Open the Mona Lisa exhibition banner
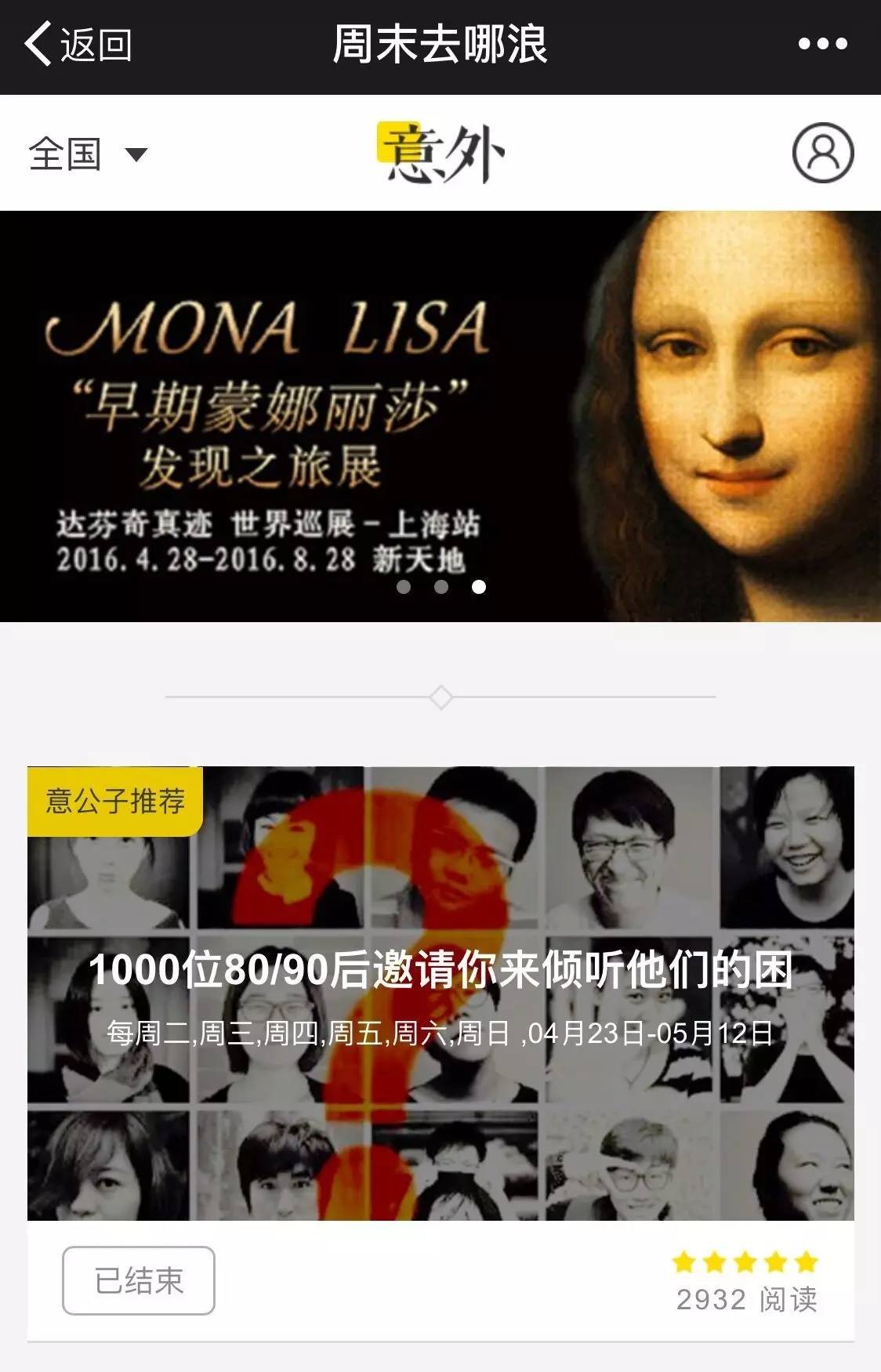The image size is (881, 1372). [x=440, y=415]
